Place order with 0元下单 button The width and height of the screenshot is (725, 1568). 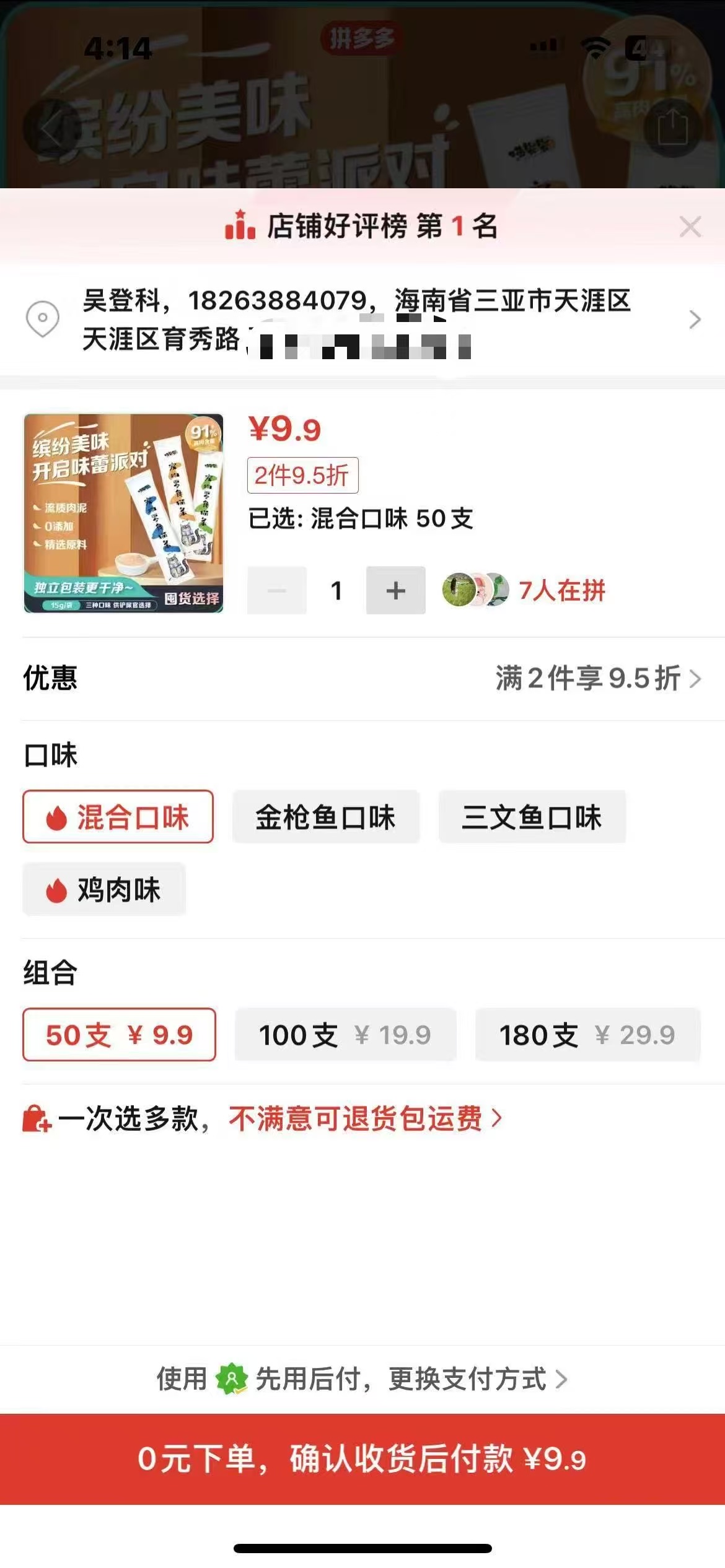tap(362, 1459)
